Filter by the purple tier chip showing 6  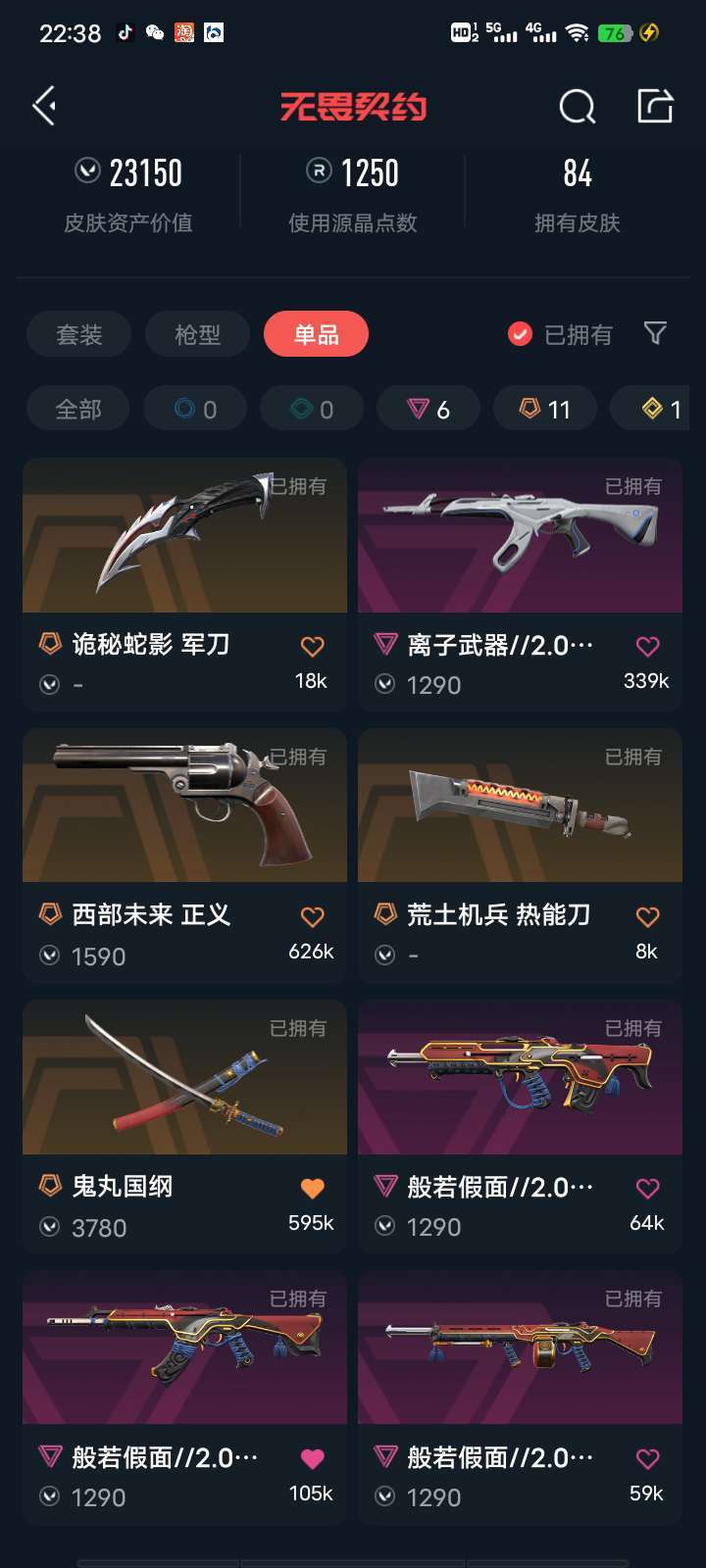[x=429, y=409]
